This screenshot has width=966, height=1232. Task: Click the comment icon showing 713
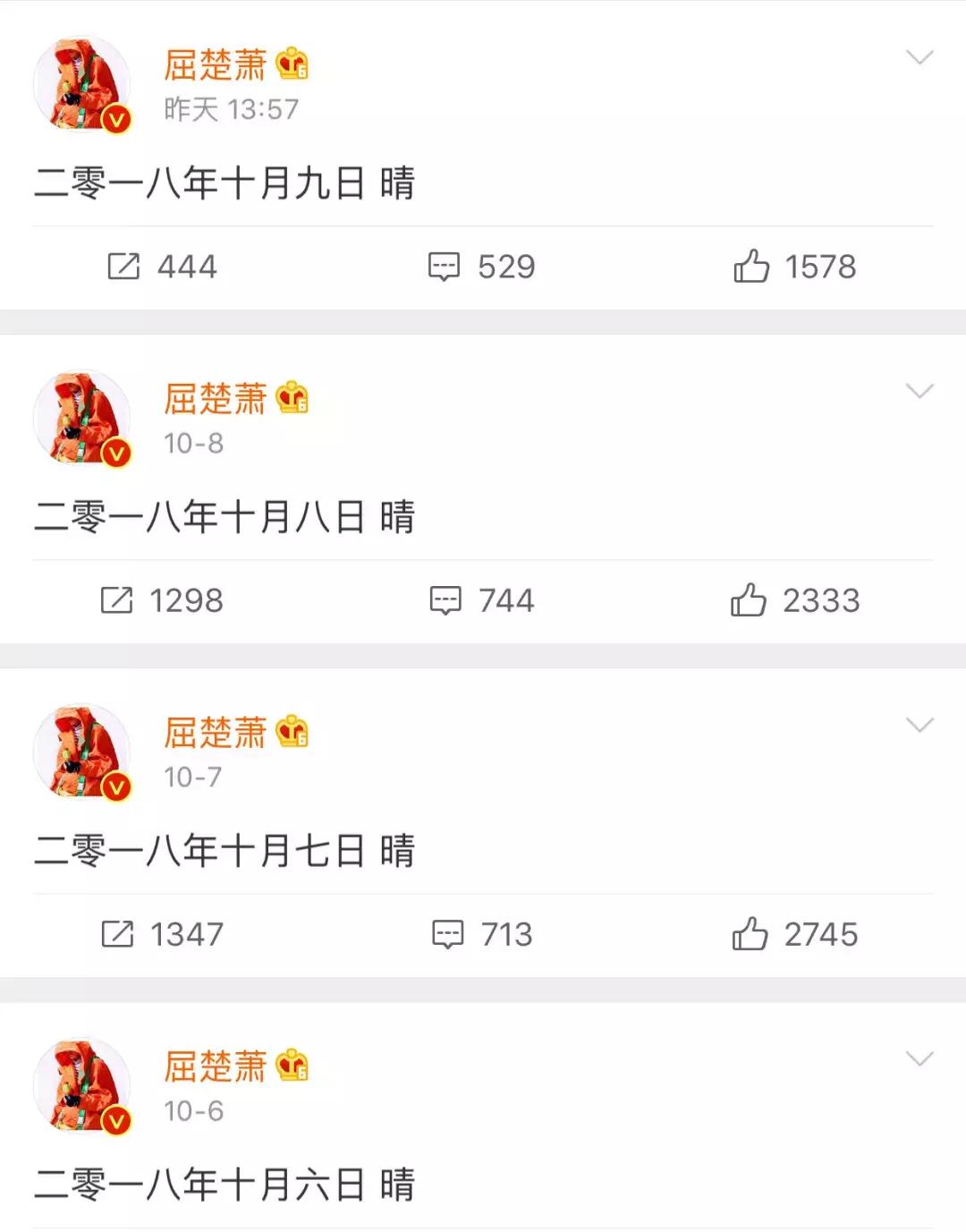pos(447,935)
